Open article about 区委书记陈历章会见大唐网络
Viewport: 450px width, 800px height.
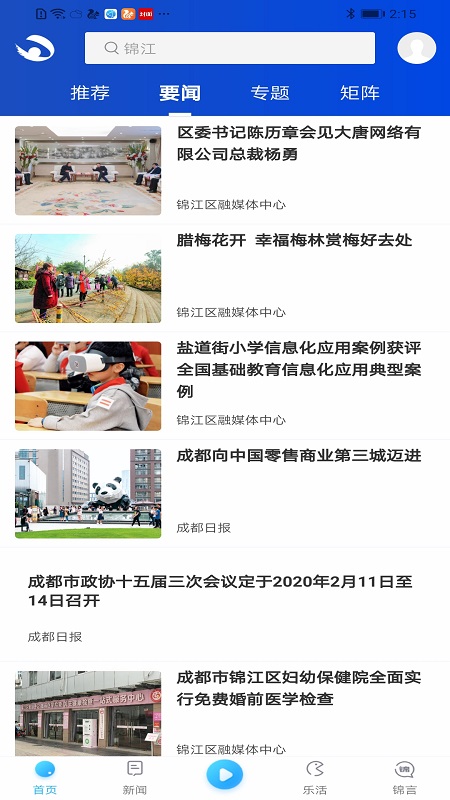pos(225,170)
